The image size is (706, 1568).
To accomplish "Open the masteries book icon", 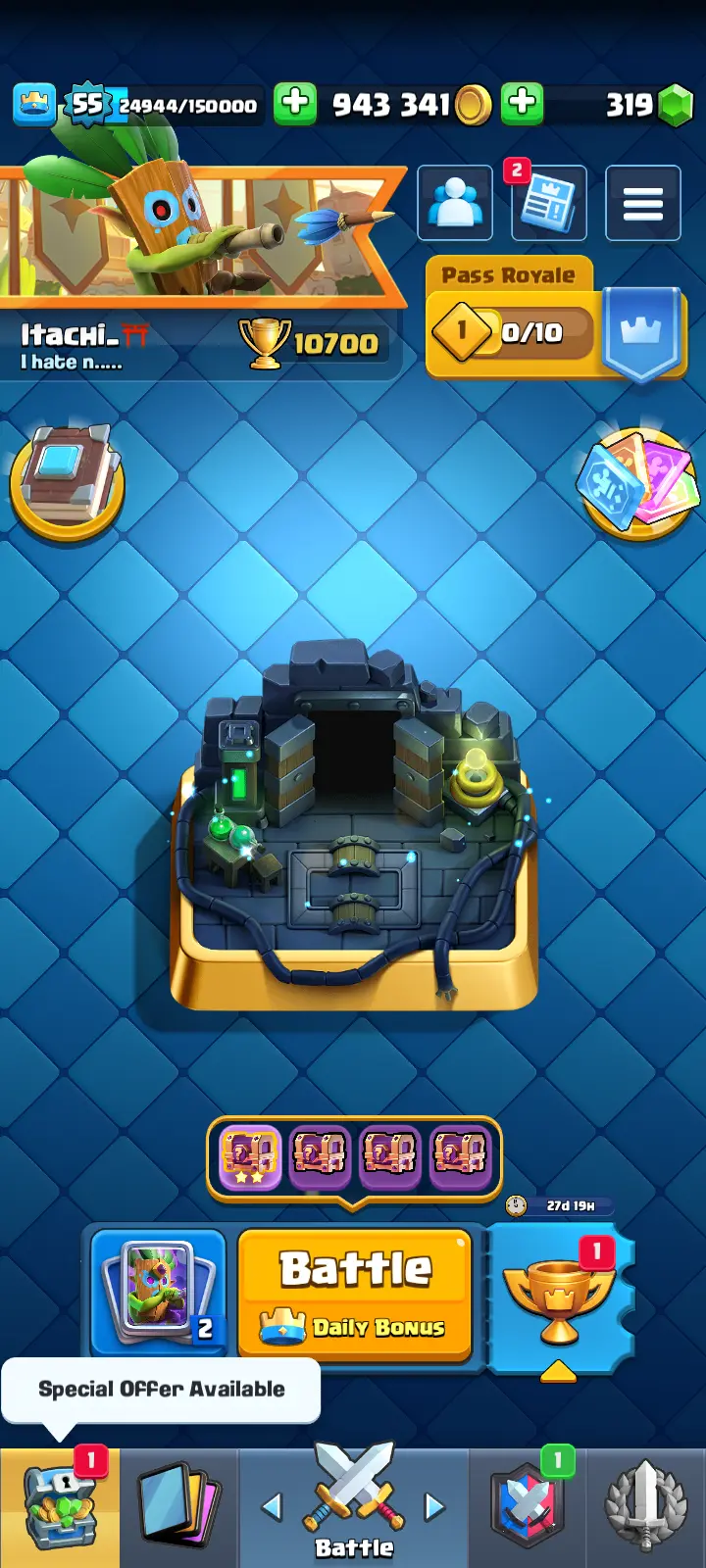I will (x=67, y=480).
